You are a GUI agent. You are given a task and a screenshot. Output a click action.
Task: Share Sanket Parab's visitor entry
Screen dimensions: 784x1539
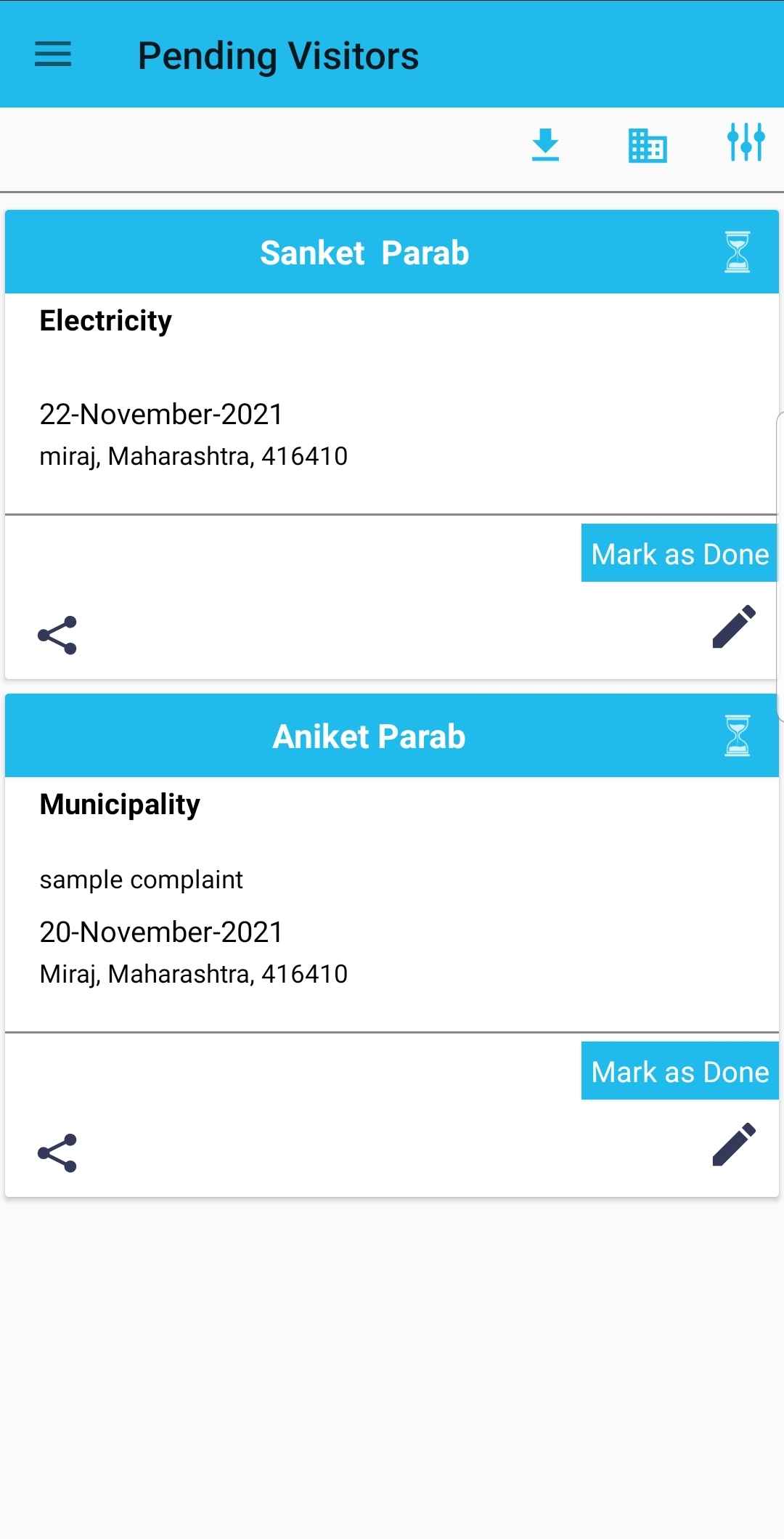tap(57, 636)
